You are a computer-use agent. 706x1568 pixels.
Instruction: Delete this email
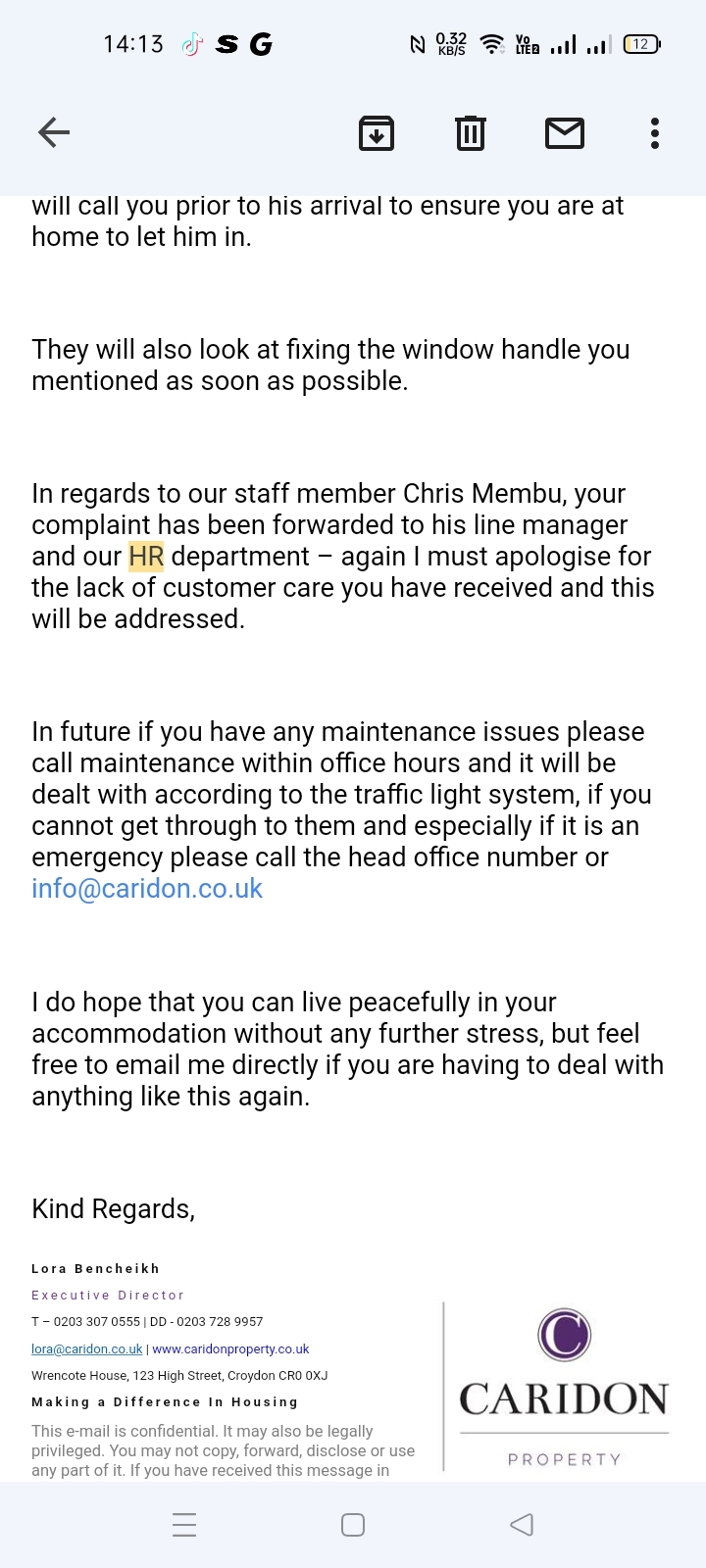[471, 132]
